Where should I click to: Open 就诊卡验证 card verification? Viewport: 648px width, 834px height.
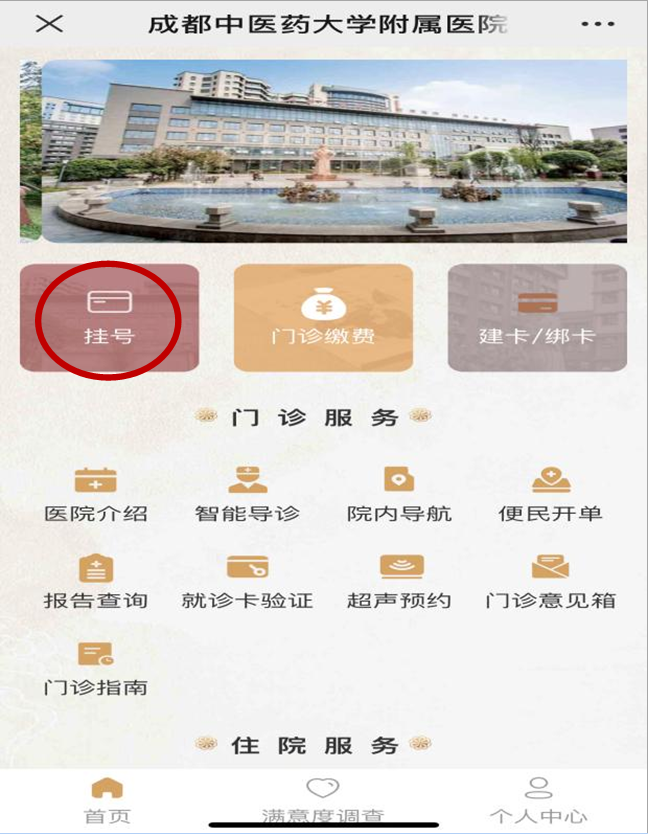247,581
